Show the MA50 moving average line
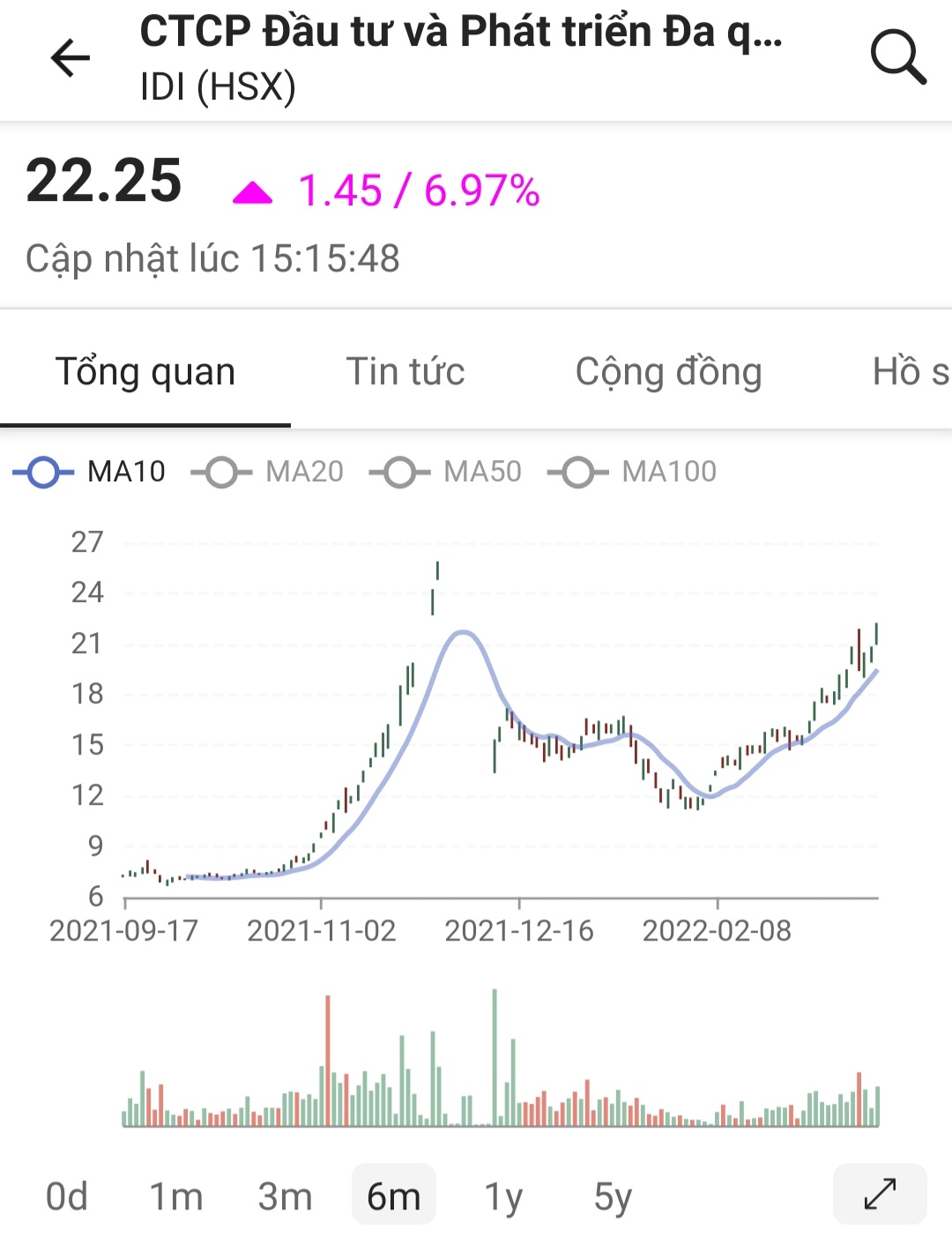952x1258 pixels. coord(446,472)
